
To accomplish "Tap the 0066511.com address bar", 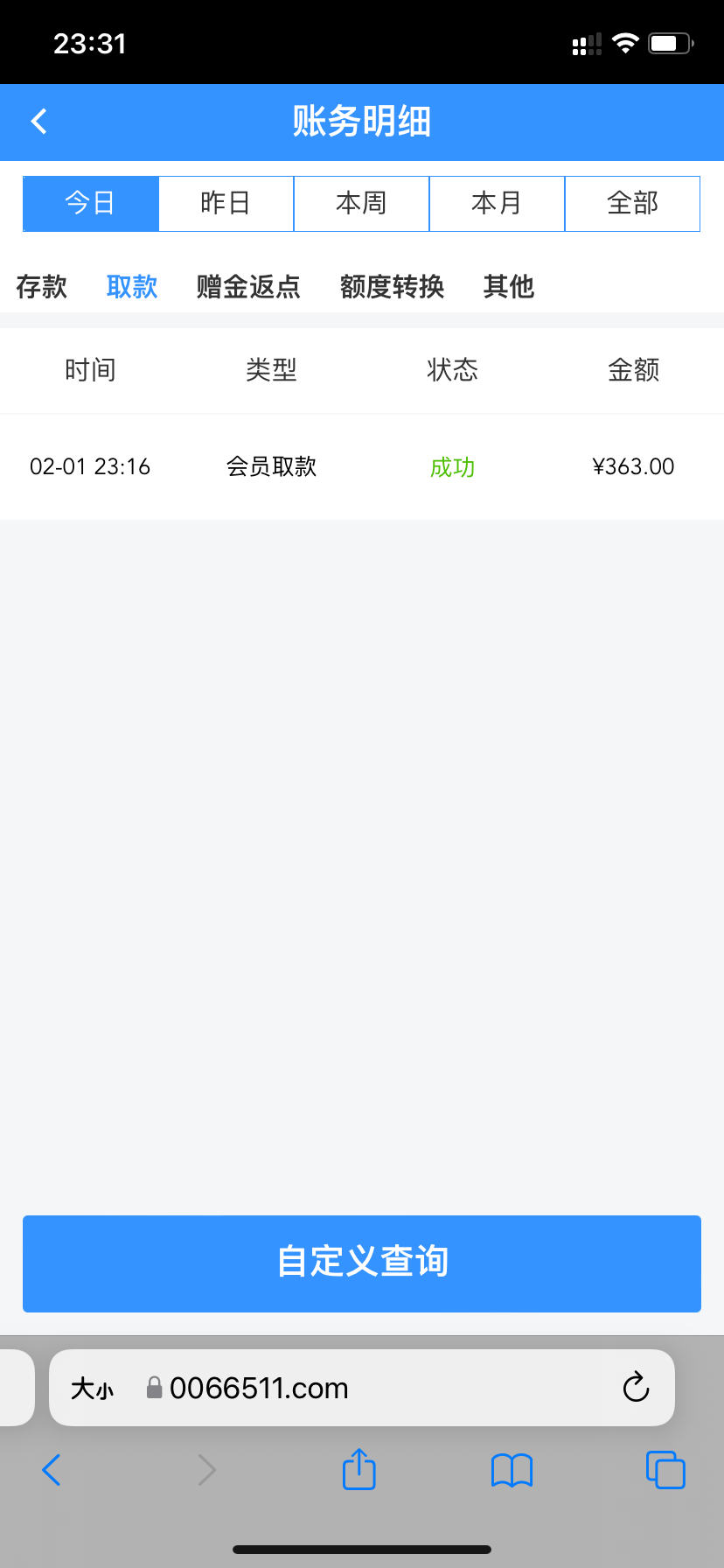I will 350,1388.
